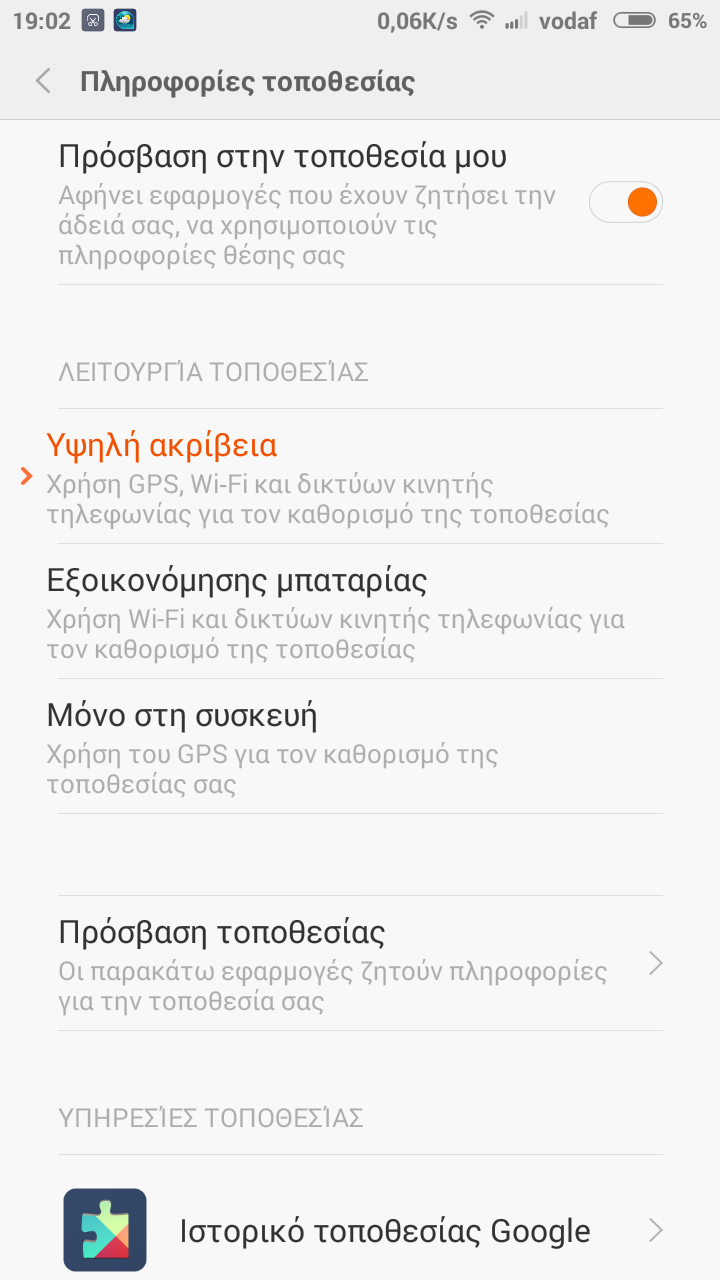Open Πρόσβαση τοποθεσίας apps list
Image resolution: width=720 pixels, height=1280 pixels.
360,963
